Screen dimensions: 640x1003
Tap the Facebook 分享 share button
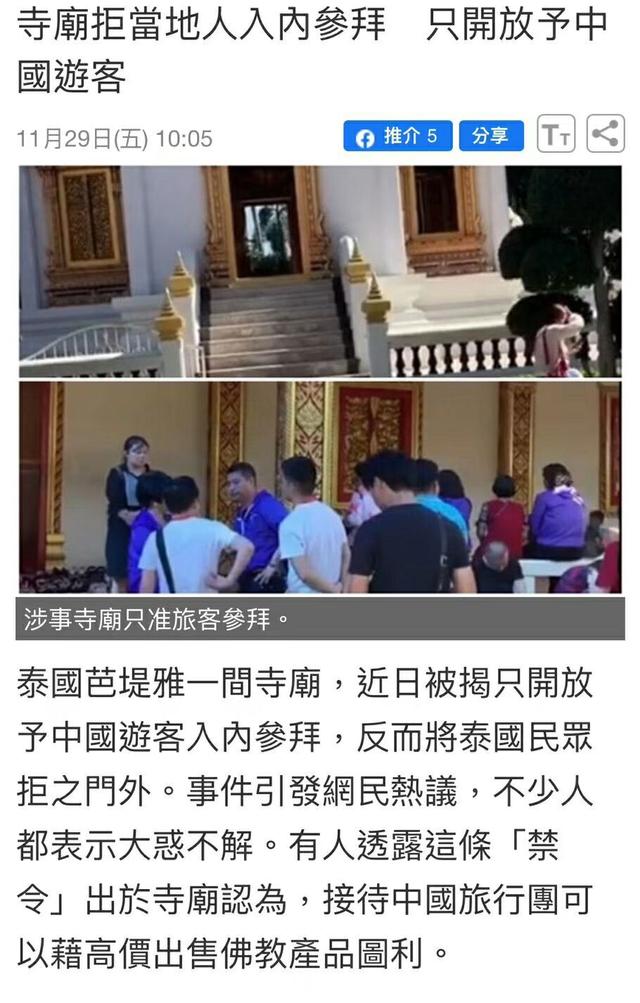tap(491, 136)
